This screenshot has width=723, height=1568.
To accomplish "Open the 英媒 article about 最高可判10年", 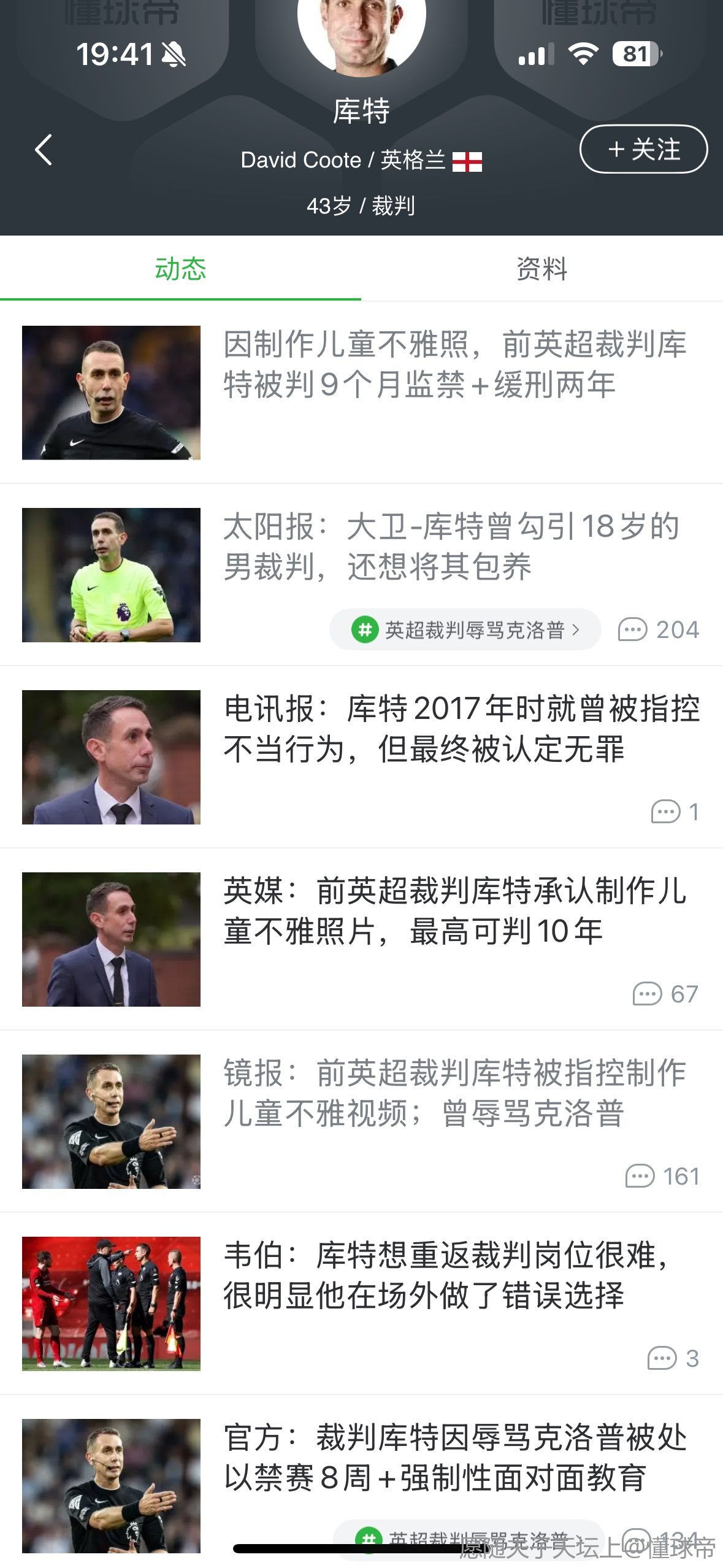I will [x=454, y=910].
